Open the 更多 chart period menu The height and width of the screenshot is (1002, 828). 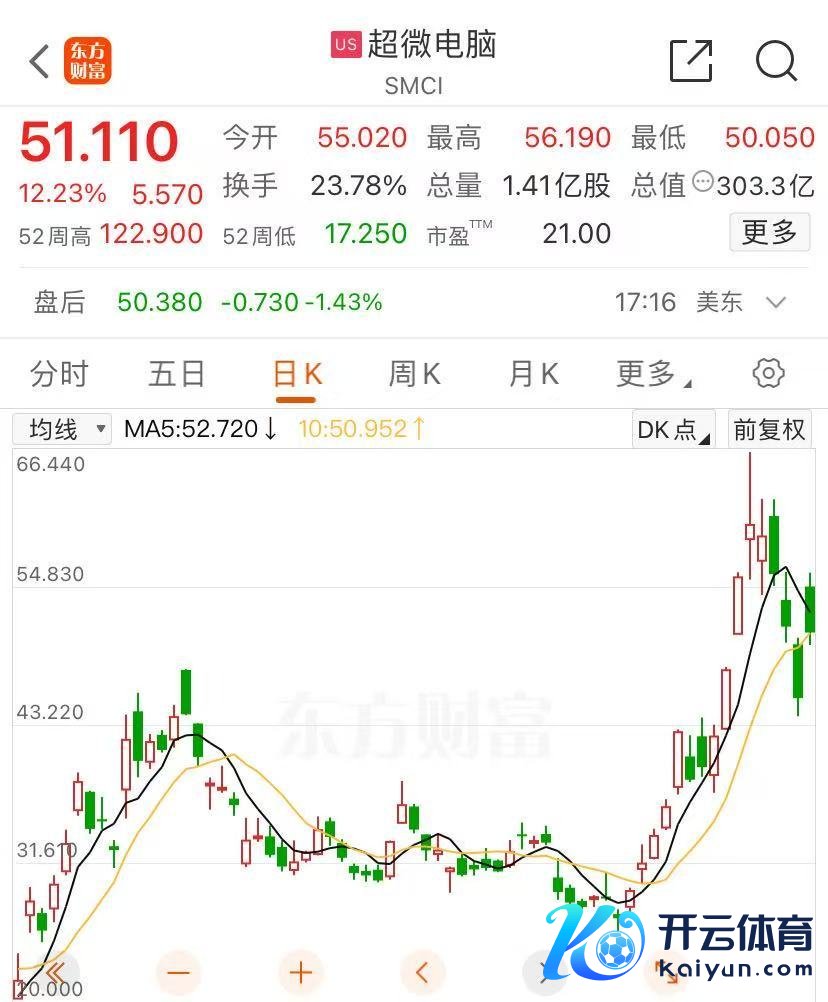point(652,375)
